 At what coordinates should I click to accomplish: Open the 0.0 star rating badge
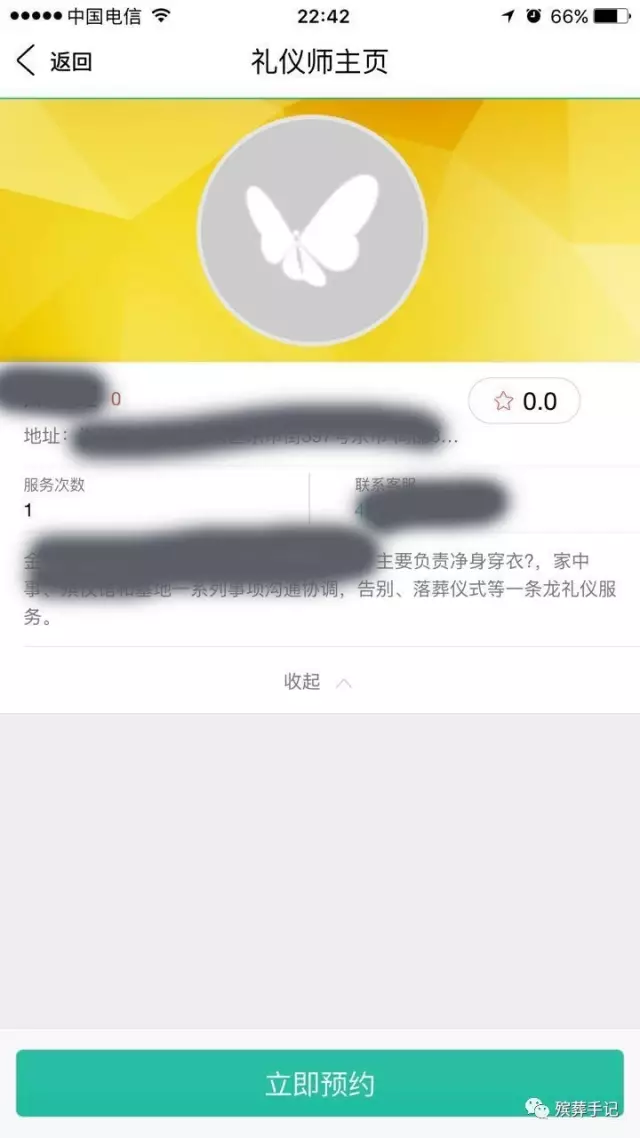524,401
